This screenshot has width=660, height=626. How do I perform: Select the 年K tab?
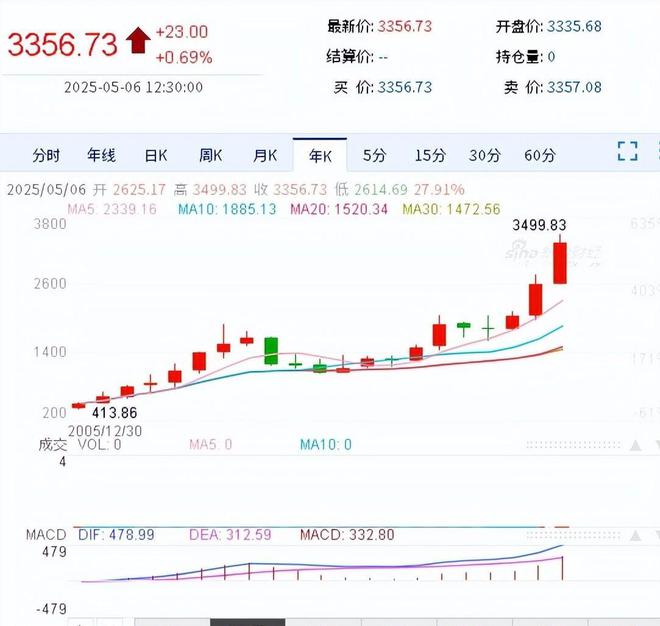tap(320, 155)
